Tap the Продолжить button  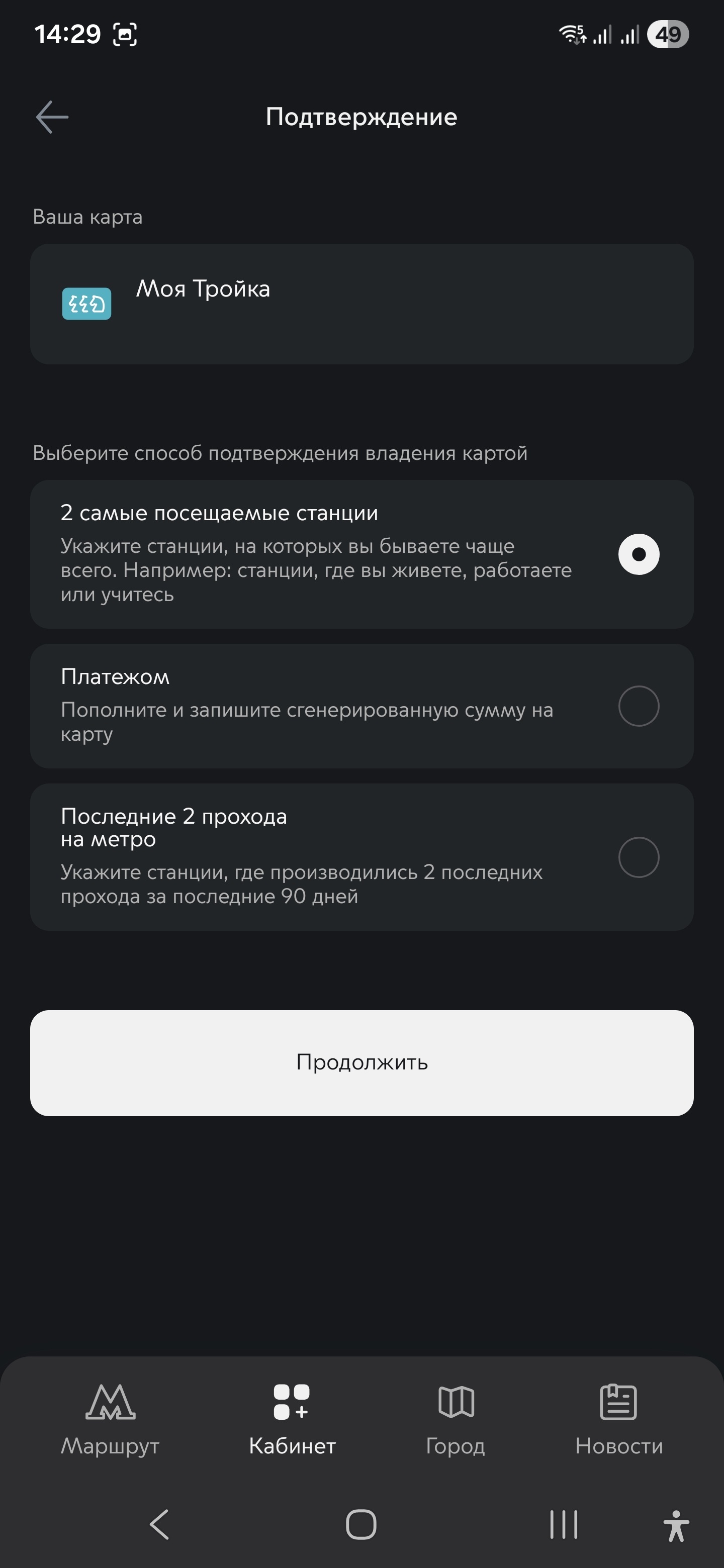tap(361, 1063)
